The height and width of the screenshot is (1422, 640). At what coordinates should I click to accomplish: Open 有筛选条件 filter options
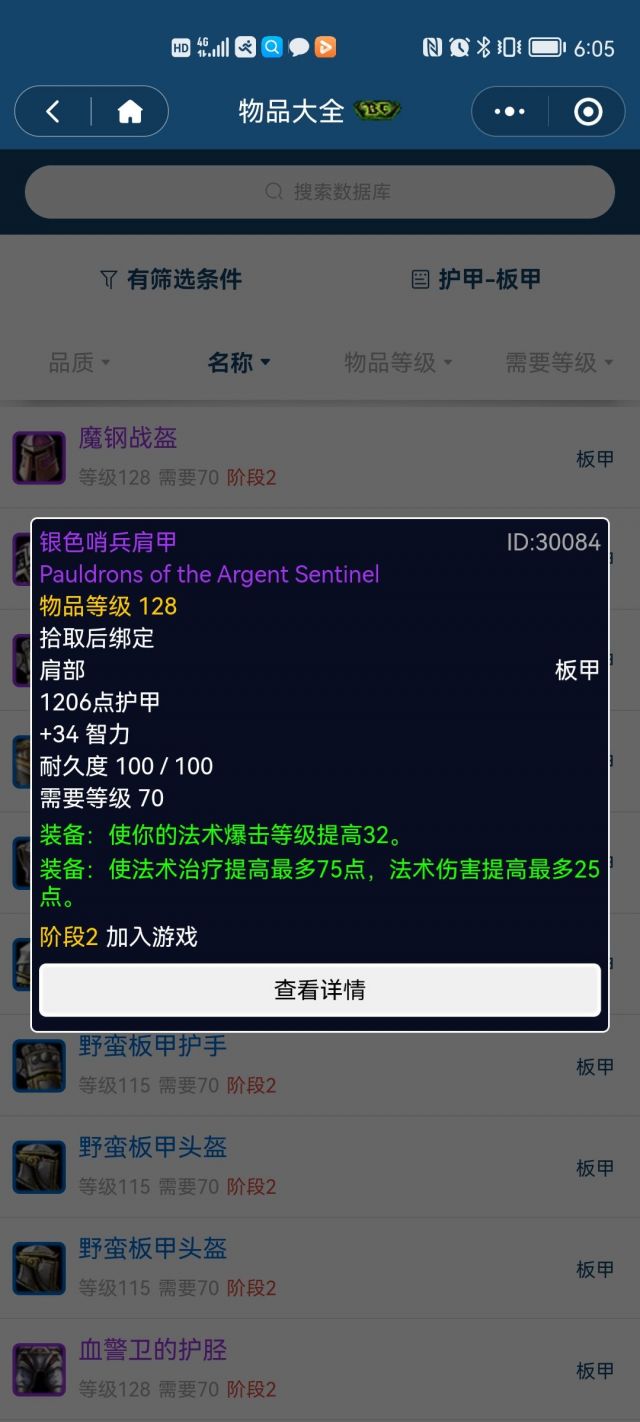(x=172, y=280)
